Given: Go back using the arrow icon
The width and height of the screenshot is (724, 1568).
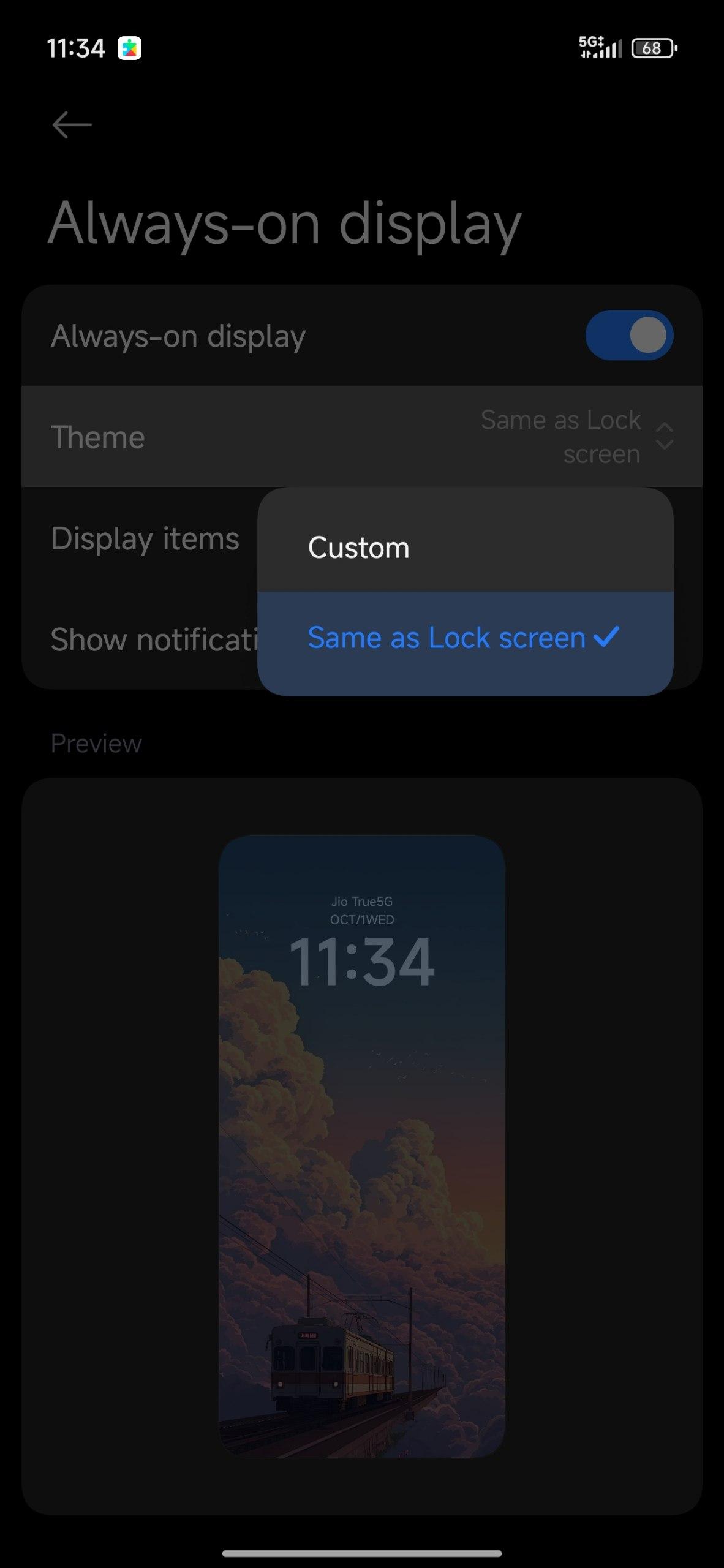Looking at the screenshot, I should (72, 125).
